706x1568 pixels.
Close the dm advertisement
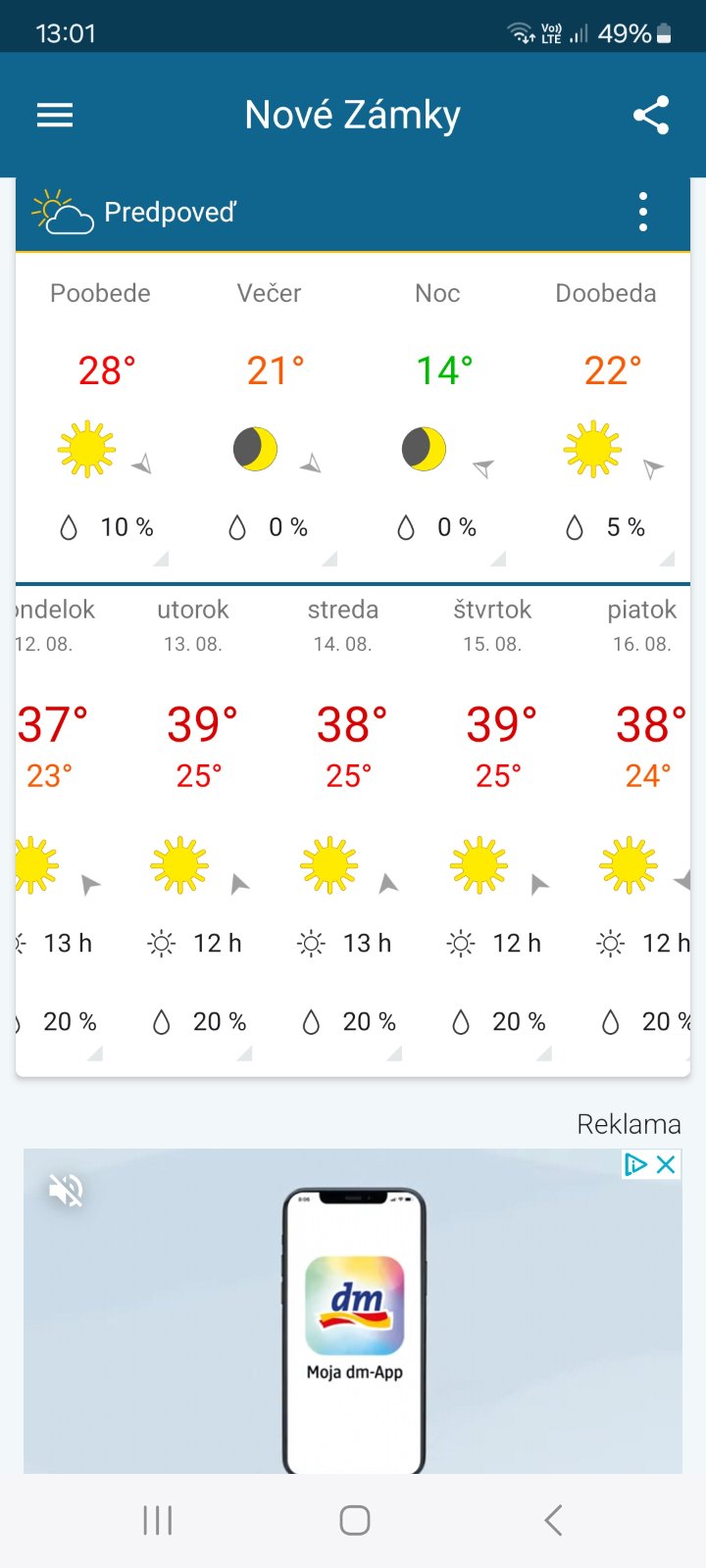point(666,1164)
